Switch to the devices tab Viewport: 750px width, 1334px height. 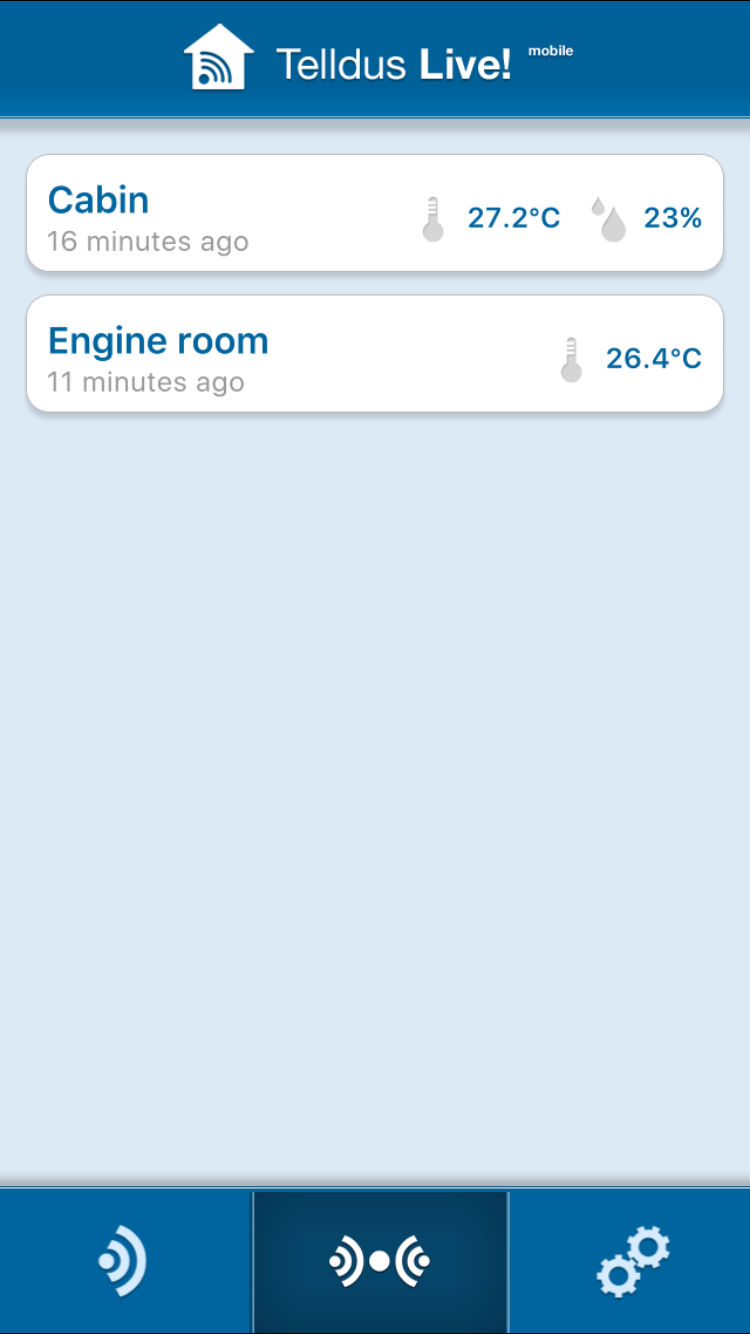[x=125, y=1261]
